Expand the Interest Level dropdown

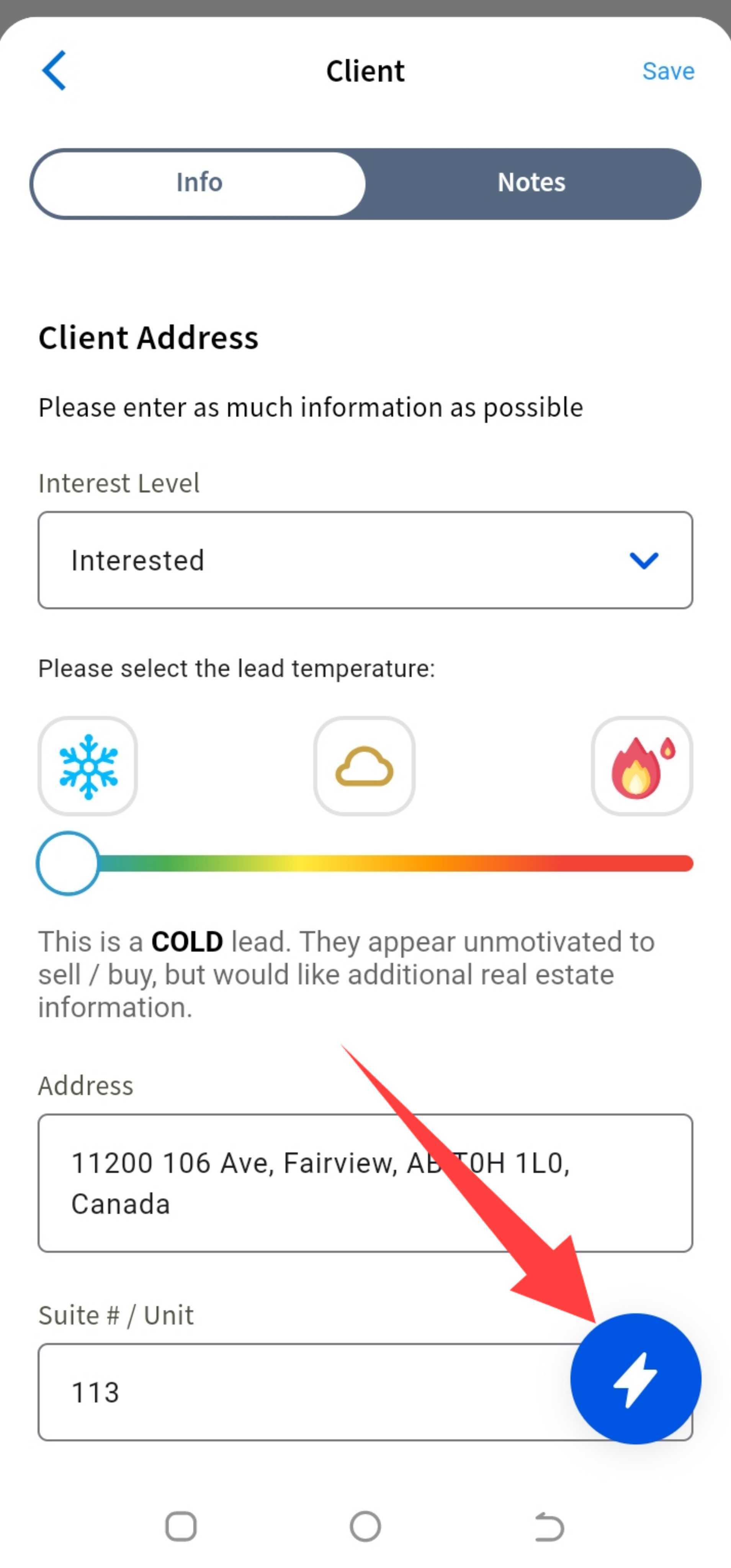click(365, 560)
